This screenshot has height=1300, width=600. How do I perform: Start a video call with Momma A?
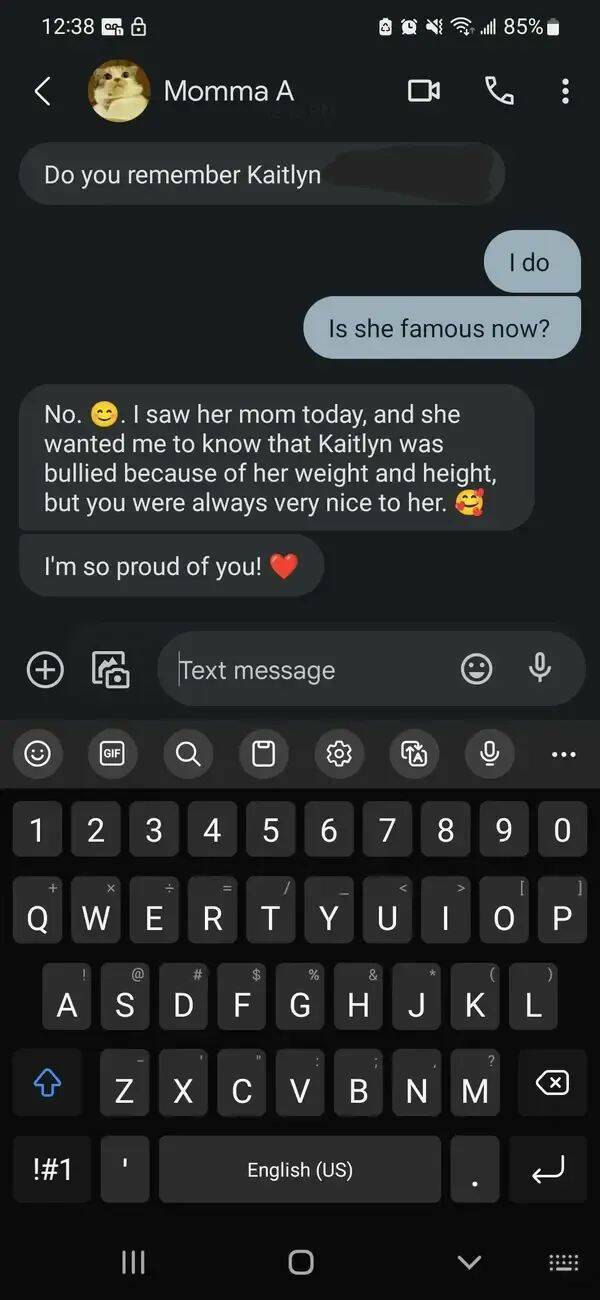424,91
